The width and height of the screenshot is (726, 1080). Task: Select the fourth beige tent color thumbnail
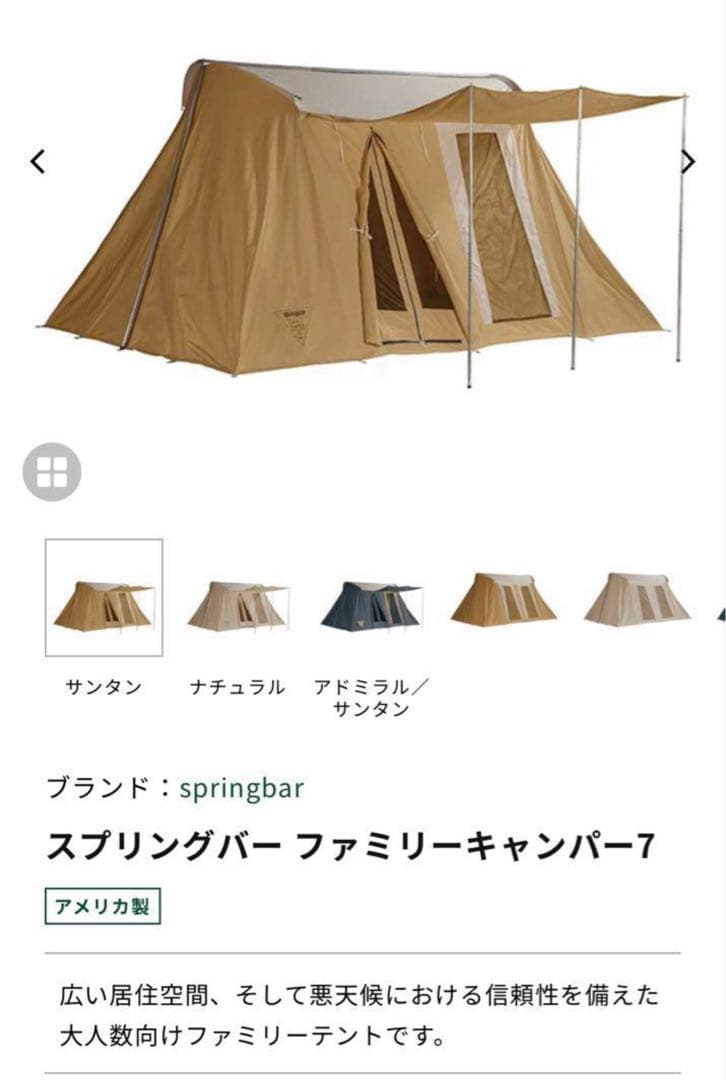pyautogui.click(x=506, y=600)
